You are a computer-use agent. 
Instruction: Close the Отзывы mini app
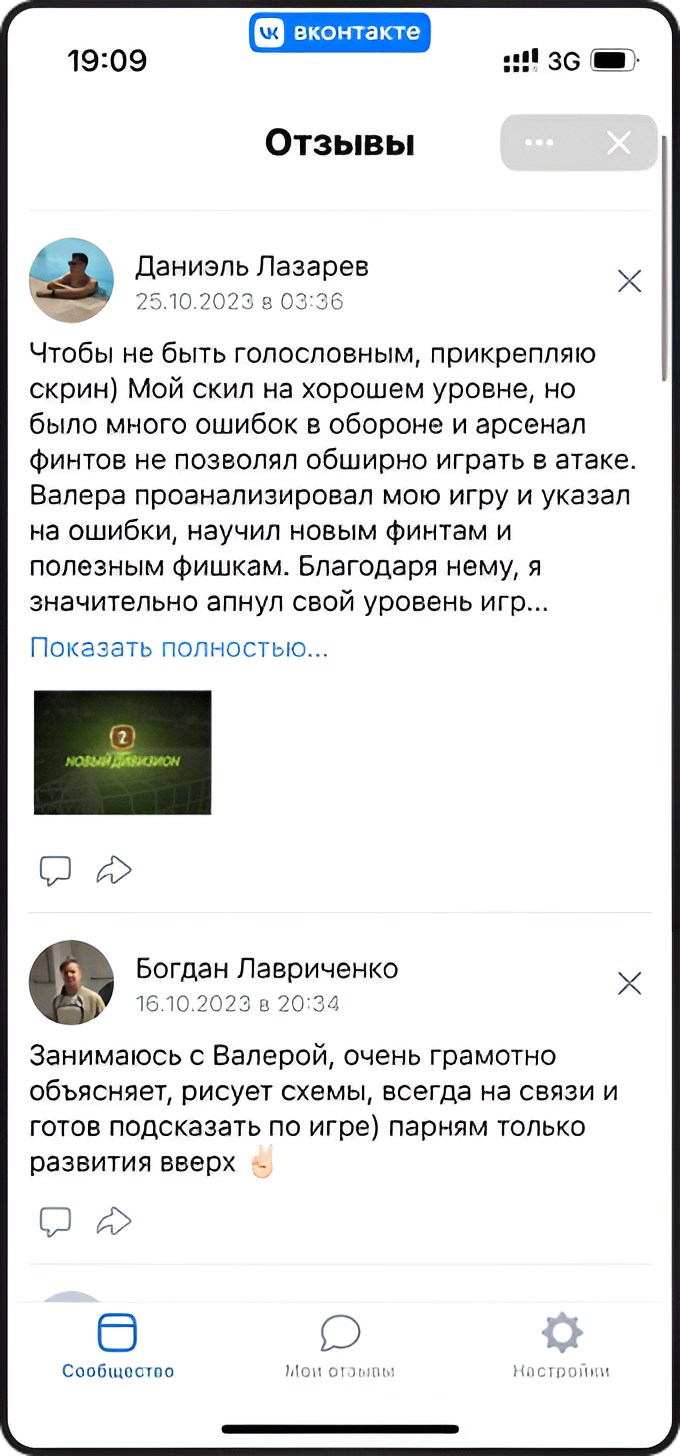click(x=619, y=143)
